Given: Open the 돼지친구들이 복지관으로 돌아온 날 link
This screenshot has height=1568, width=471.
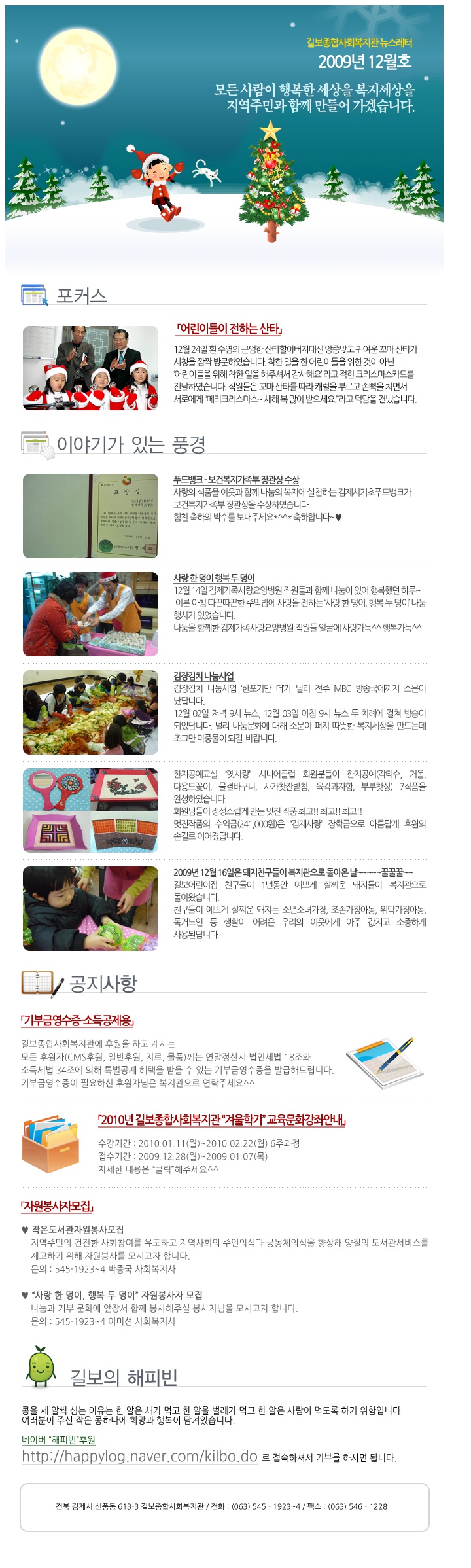Looking at the screenshot, I should pyautogui.click(x=292, y=872).
